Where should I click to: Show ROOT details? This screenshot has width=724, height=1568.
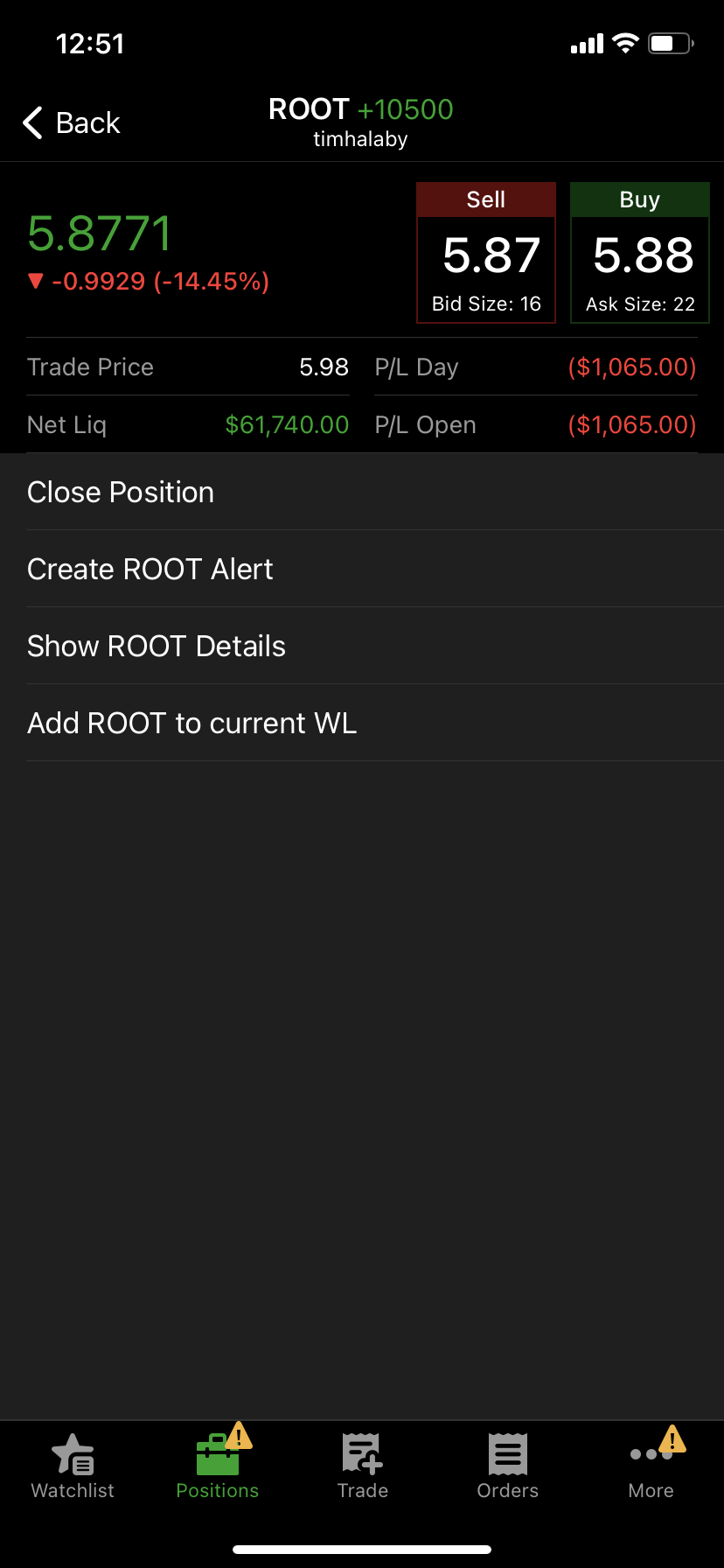click(x=157, y=647)
